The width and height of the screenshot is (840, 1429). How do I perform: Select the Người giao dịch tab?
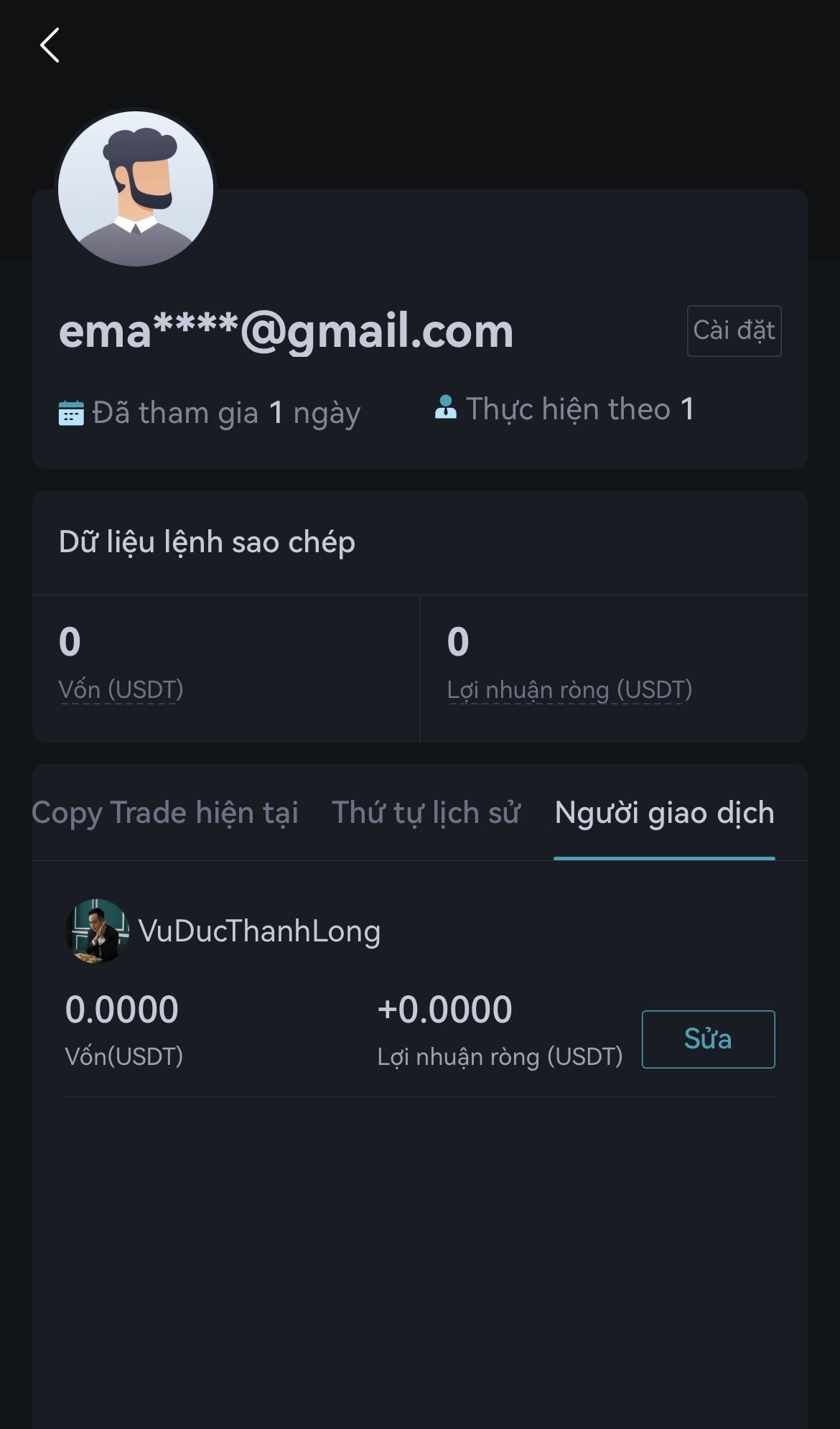[664, 813]
